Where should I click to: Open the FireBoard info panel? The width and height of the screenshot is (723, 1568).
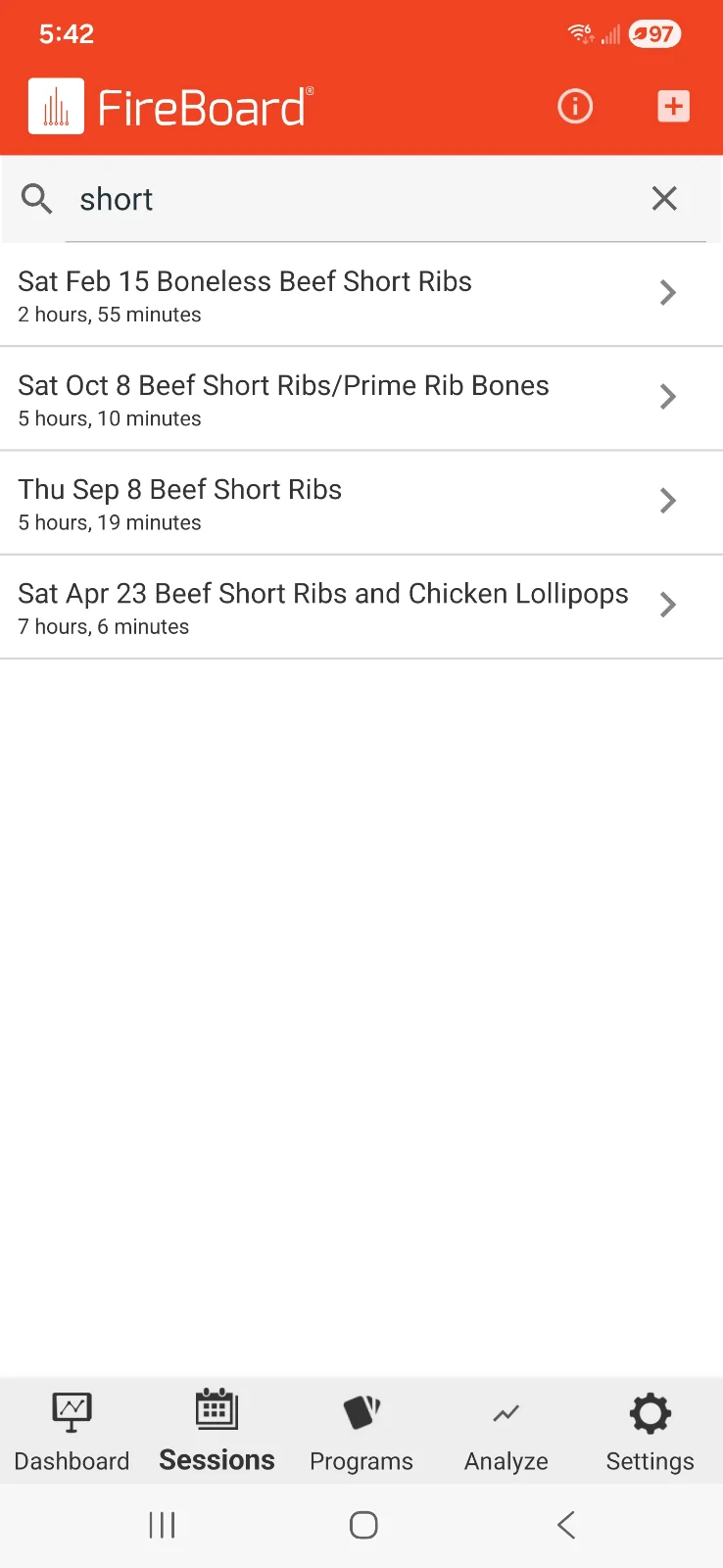[575, 106]
